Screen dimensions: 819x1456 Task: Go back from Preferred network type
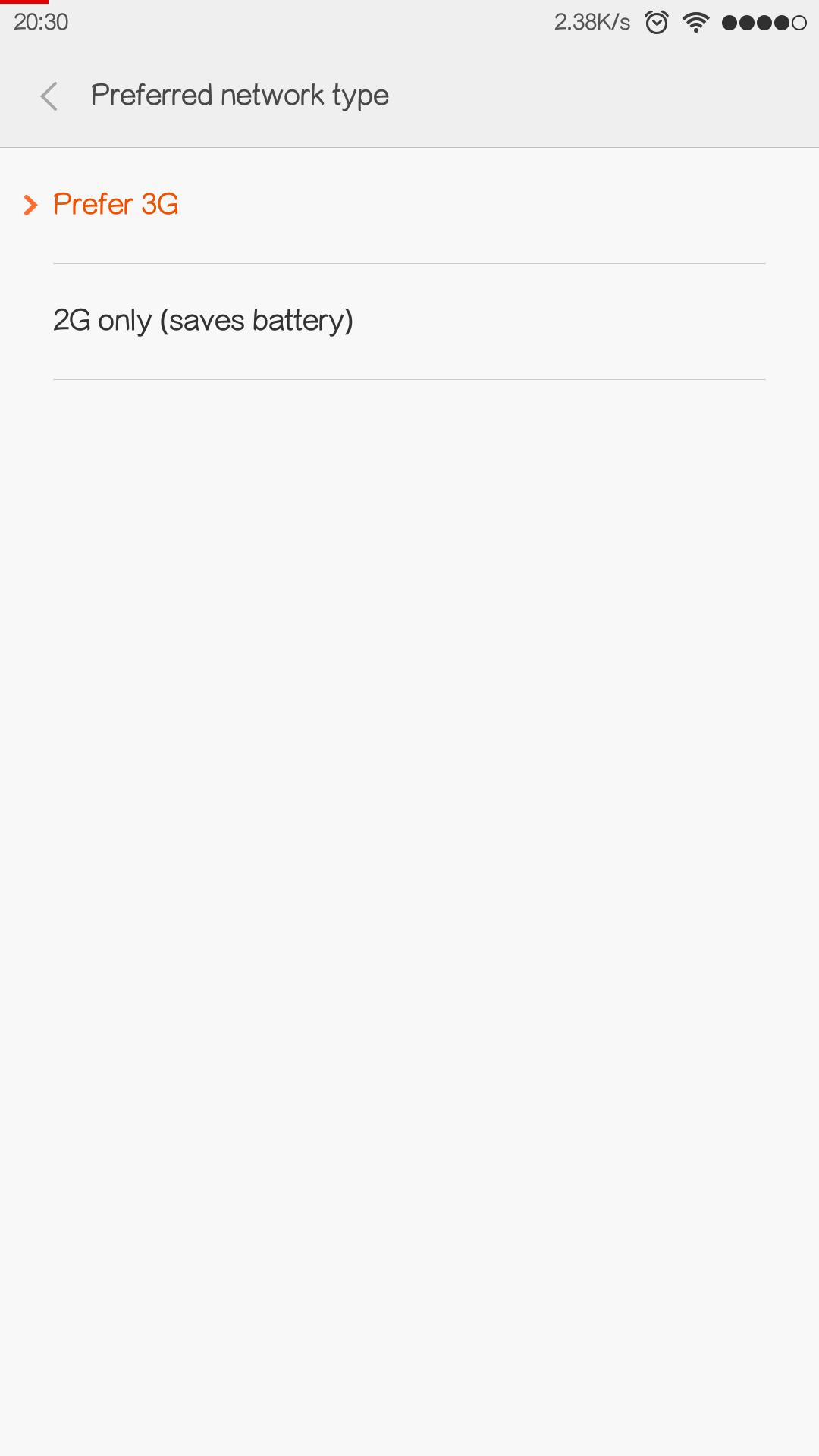(49, 96)
